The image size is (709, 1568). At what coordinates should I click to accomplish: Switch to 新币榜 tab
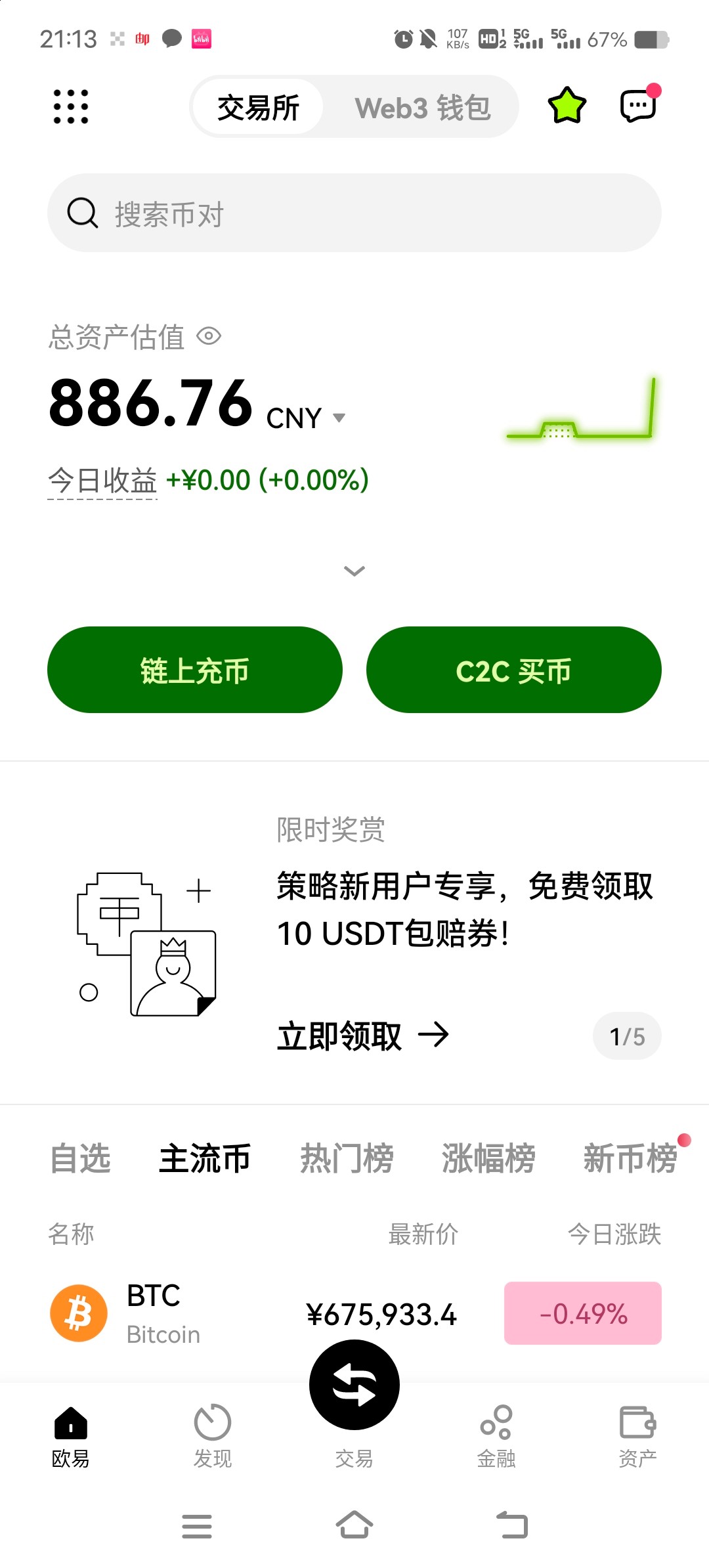pyautogui.click(x=630, y=1158)
